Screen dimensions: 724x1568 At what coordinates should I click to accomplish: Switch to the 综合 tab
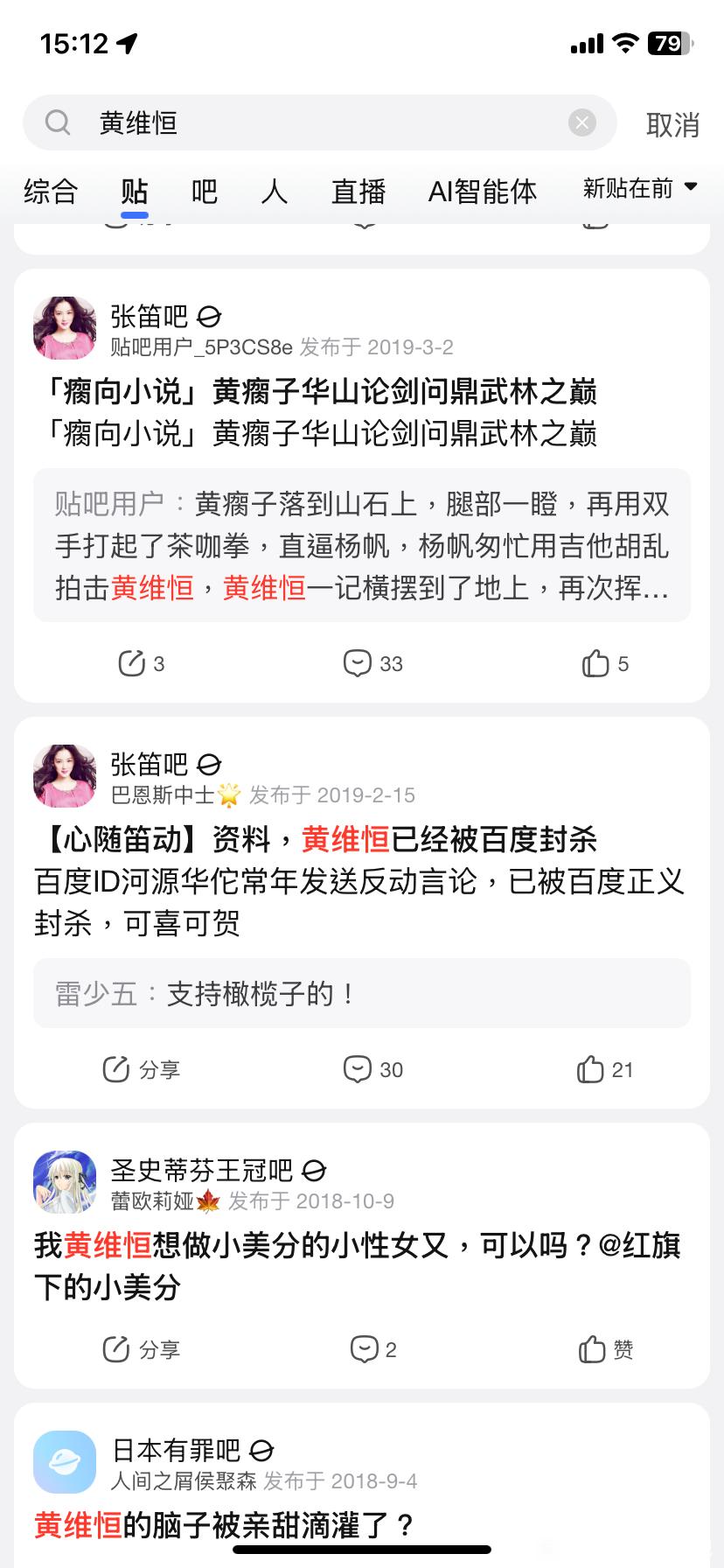coord(51,191)
